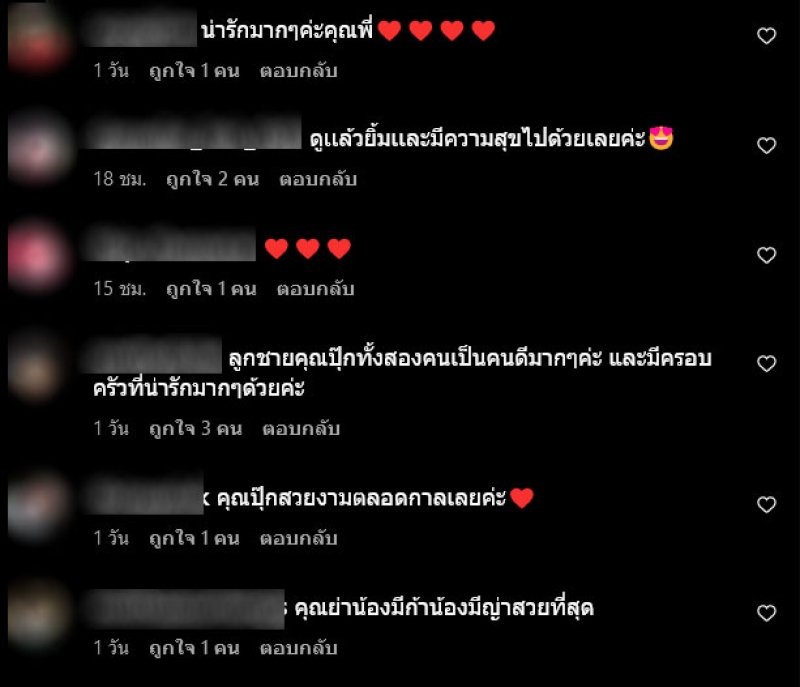Like the comment about ลูกชายคุณปุ๊กทั้งสองคน
Viewport: 800px width, 687px height.
pos(766,364)
